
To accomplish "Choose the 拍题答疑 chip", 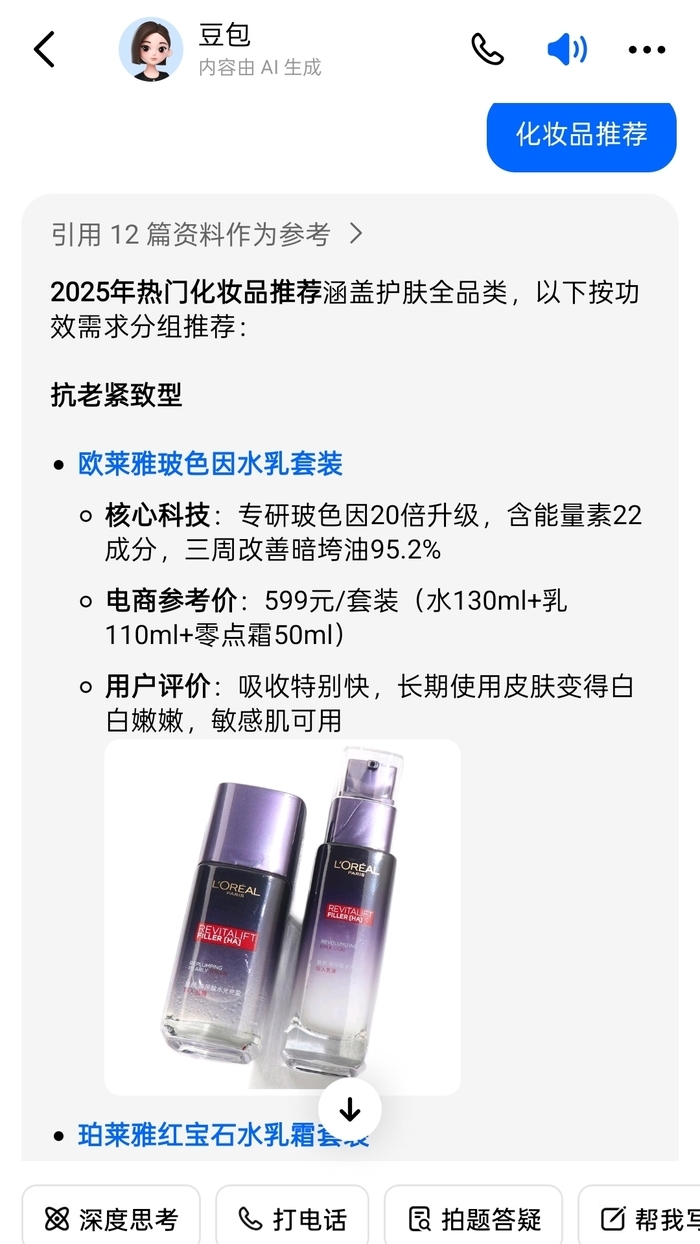I will (475, 1219).
